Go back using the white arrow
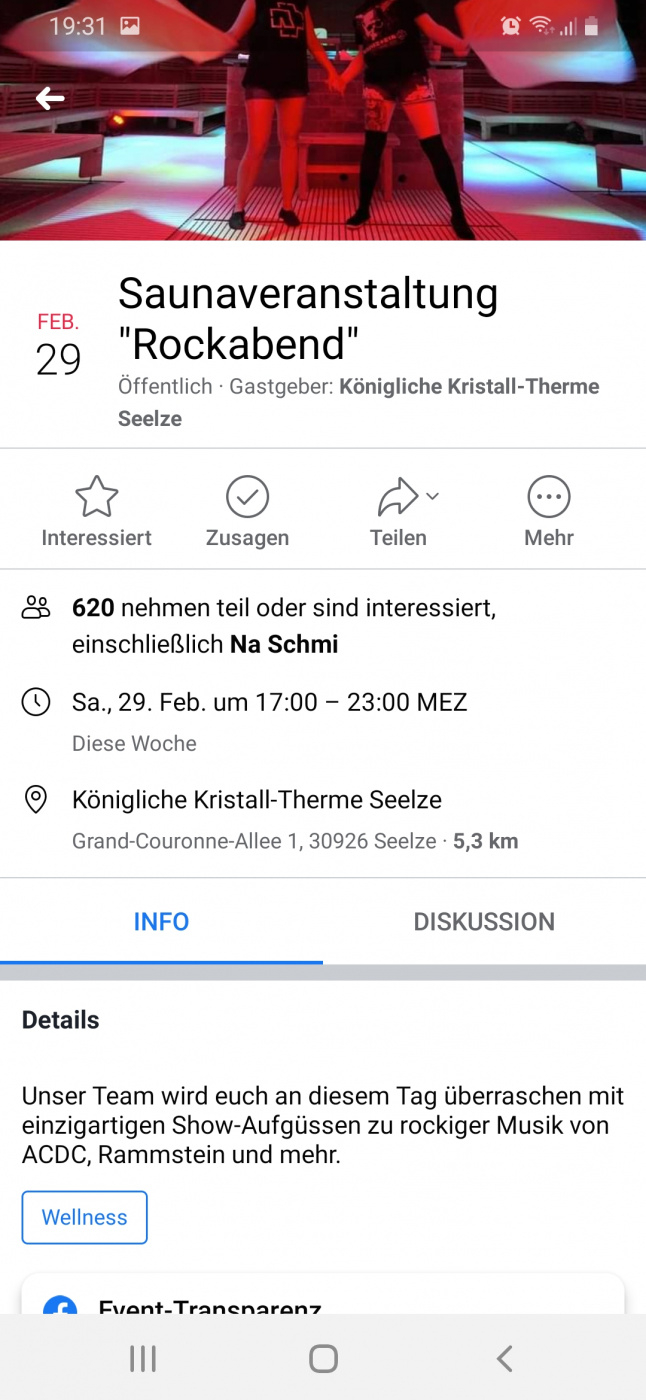 coord(50,98)
